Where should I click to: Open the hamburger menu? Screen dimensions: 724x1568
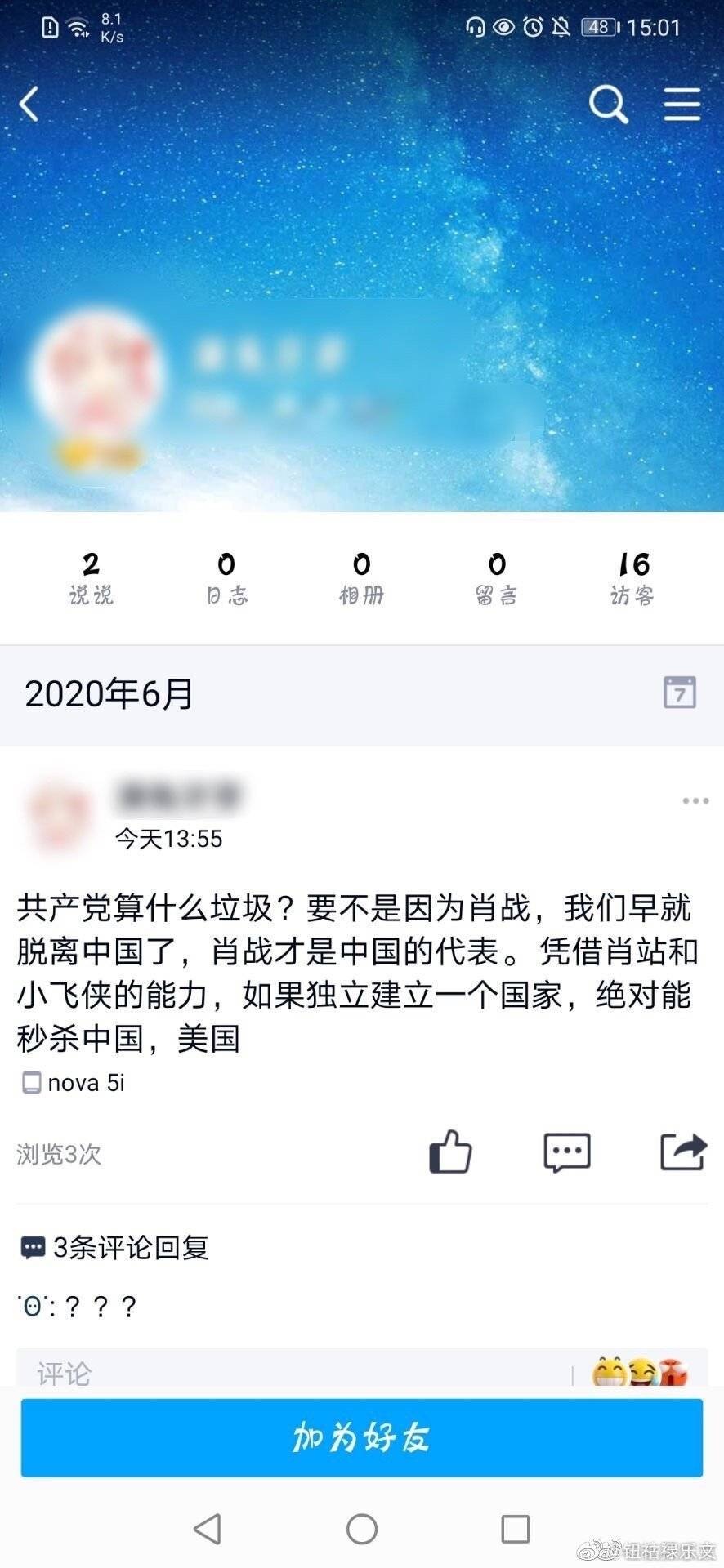(682, 105)
